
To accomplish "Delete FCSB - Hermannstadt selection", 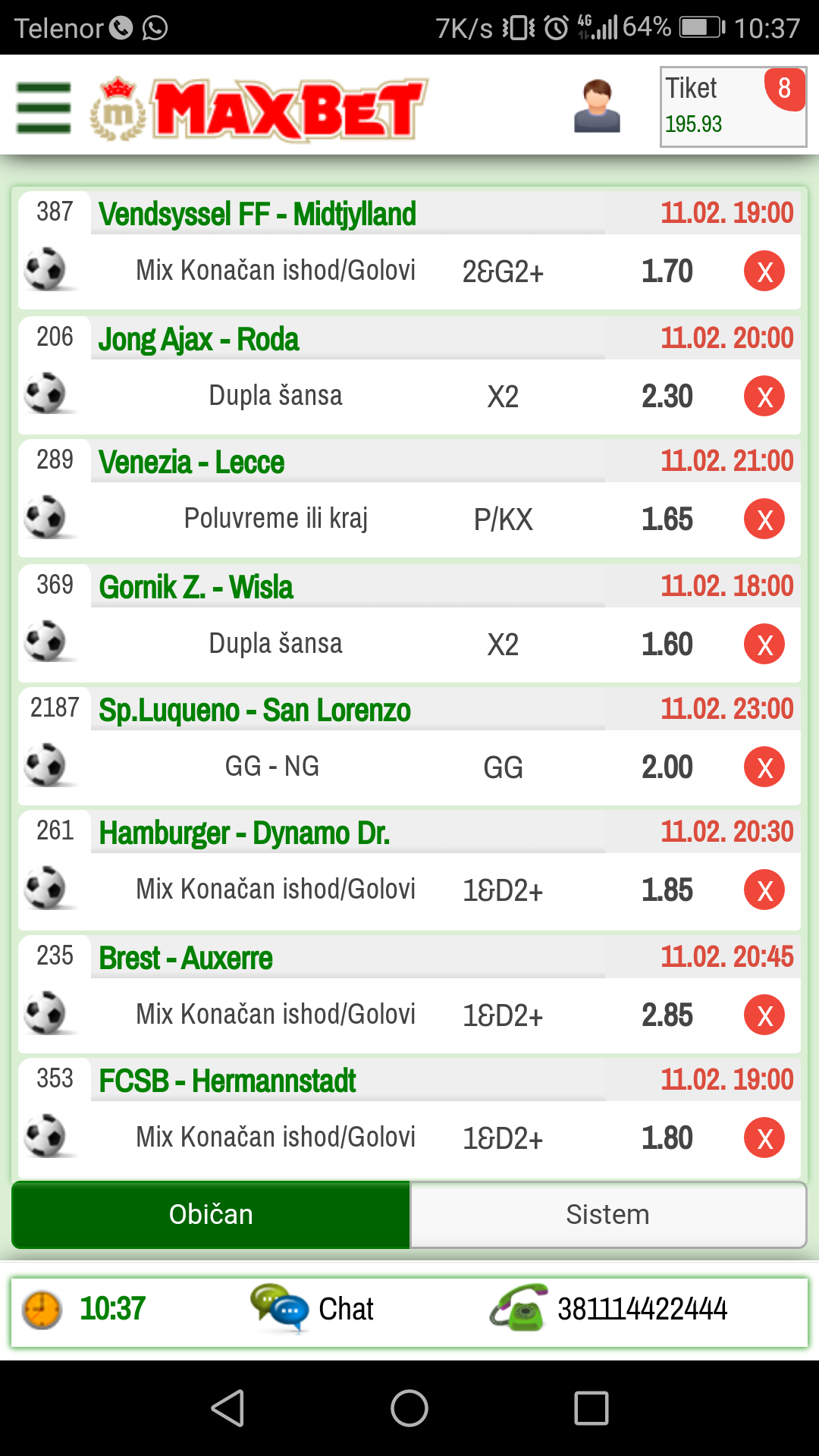I will click(764, 1138).
